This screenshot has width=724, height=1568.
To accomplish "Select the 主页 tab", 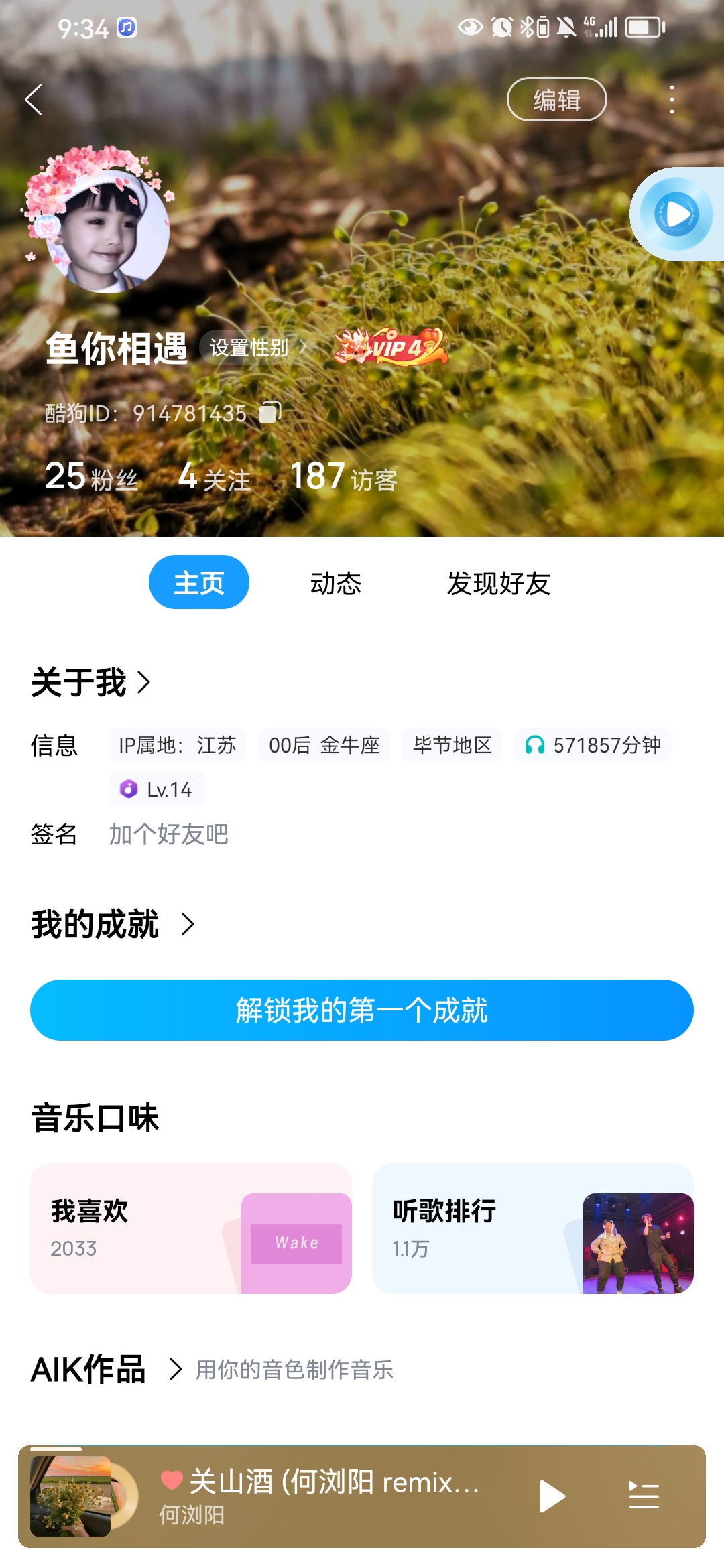I will coord(199,583).
